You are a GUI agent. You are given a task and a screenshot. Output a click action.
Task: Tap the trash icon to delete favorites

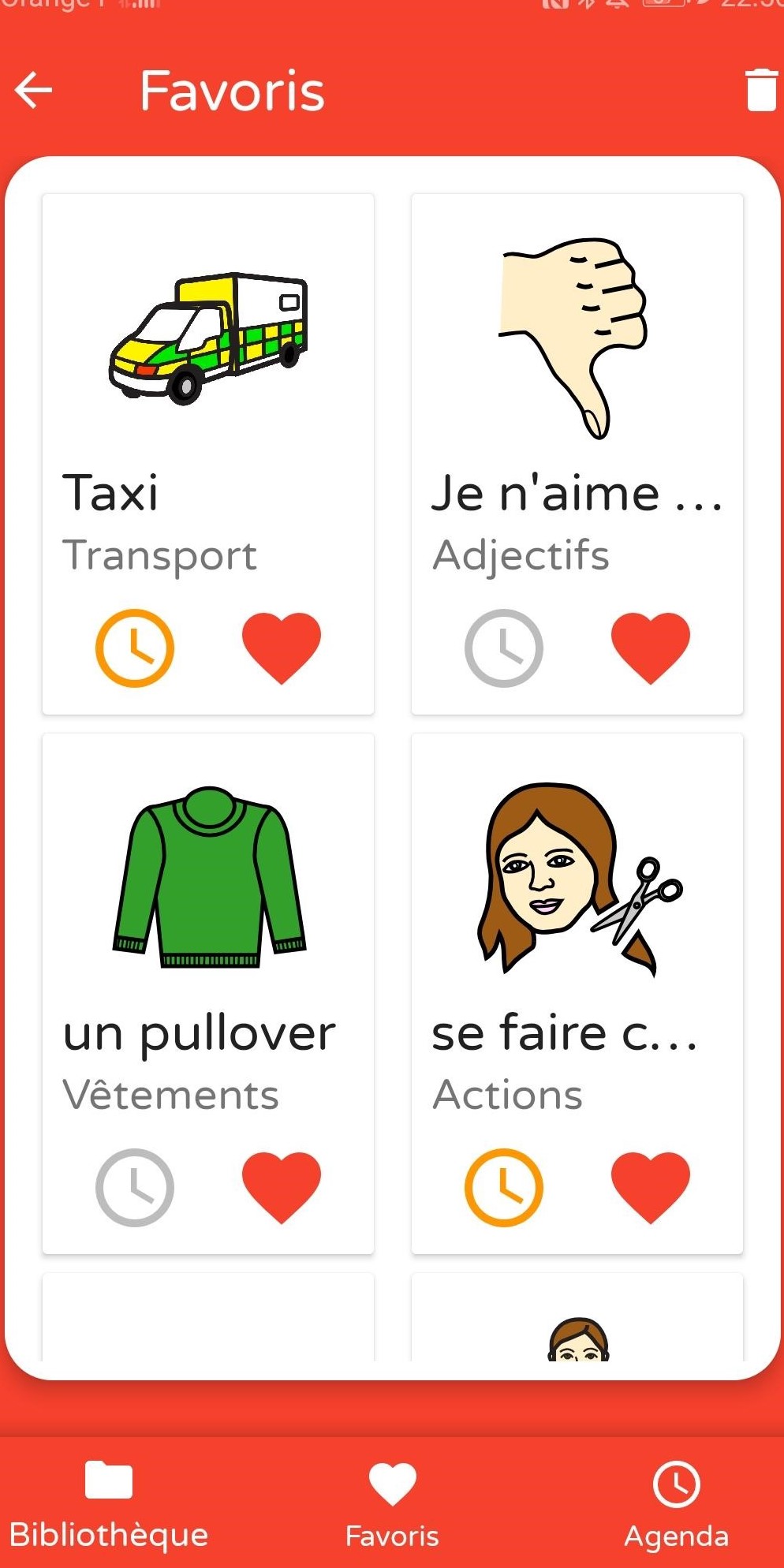point(761,90)
